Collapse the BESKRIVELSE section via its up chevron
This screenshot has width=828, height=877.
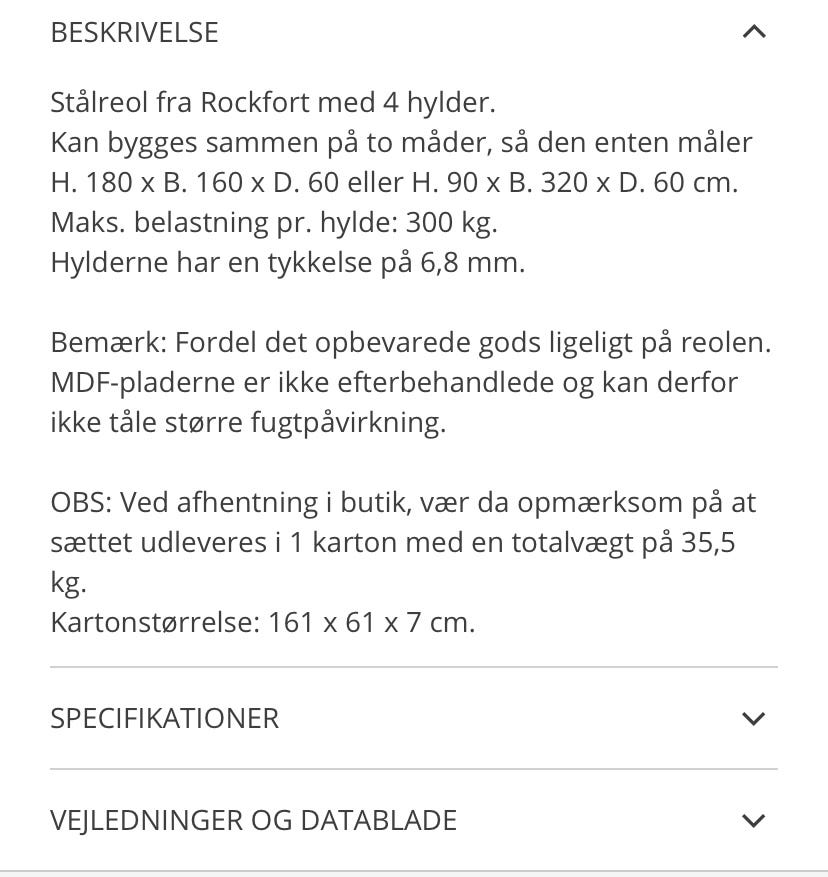[754, 31]
